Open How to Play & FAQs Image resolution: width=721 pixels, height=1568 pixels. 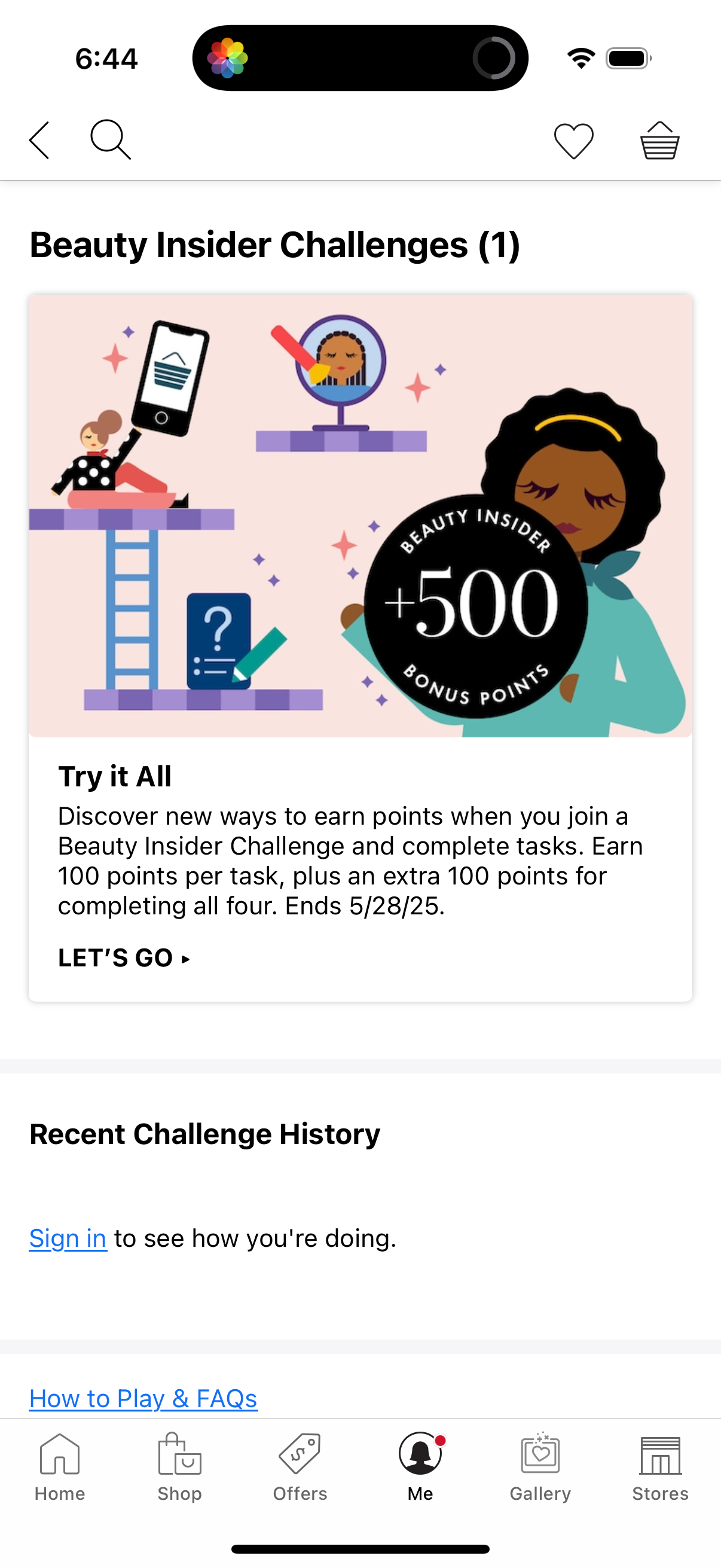tap(143, 1398)
